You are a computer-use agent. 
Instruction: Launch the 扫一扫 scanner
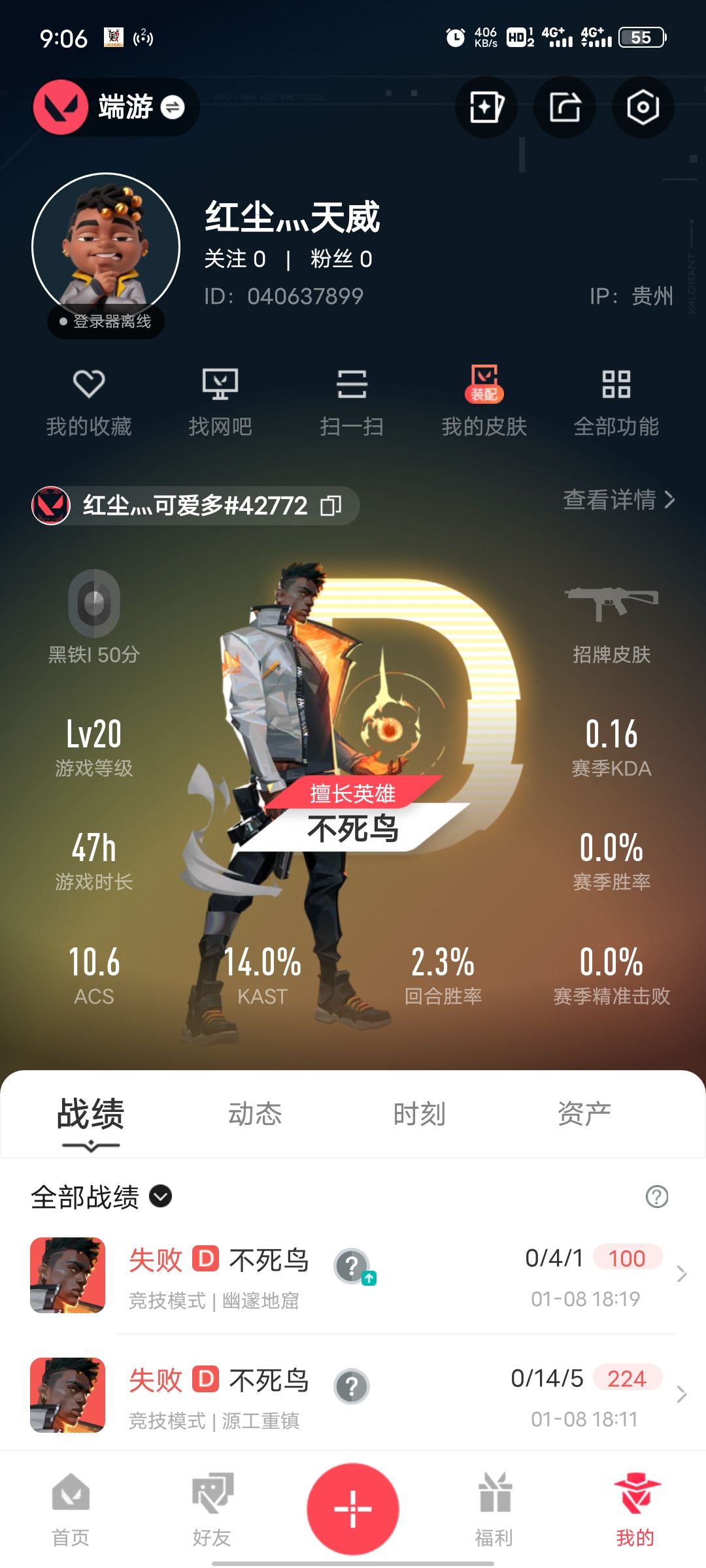point(352,400)
